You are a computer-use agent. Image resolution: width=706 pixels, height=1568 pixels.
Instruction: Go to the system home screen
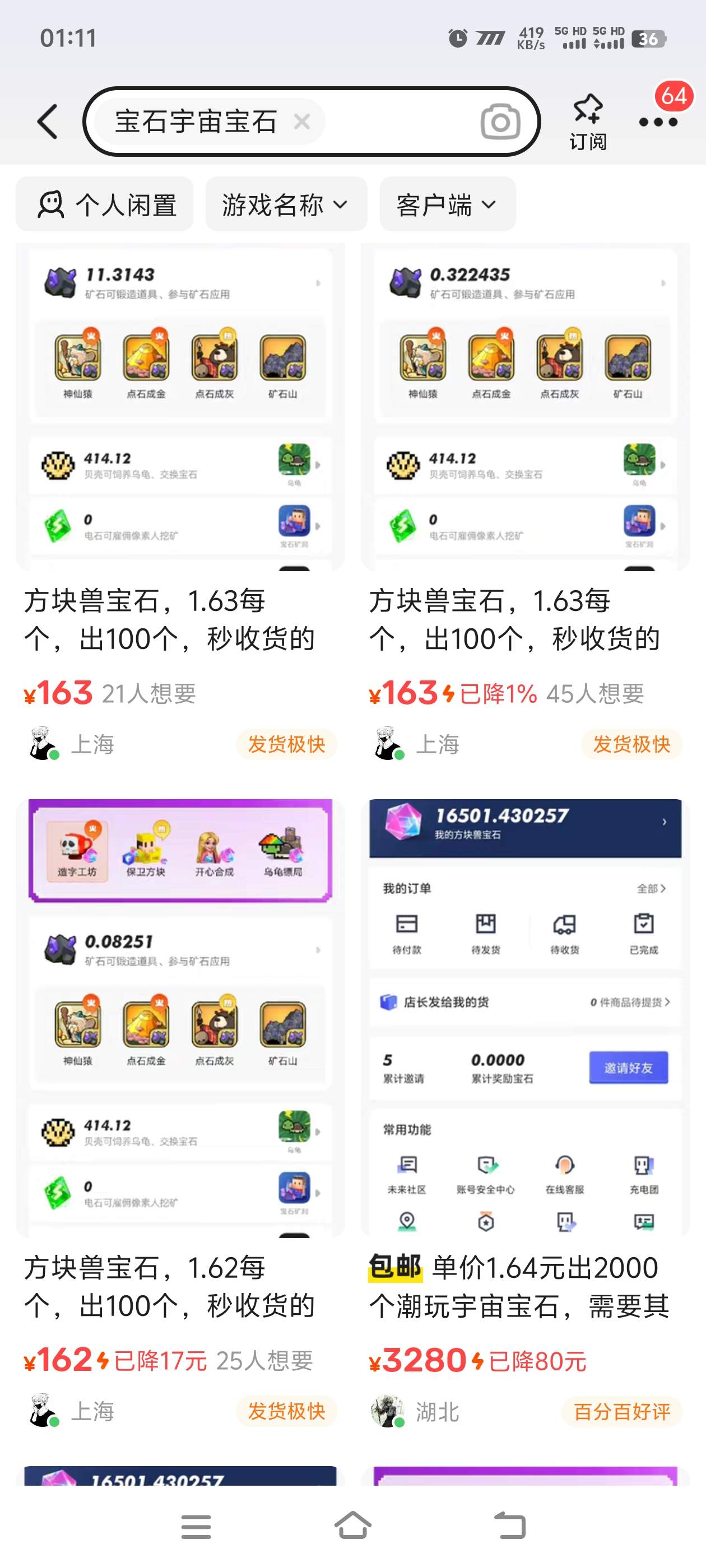[352, 1526]
